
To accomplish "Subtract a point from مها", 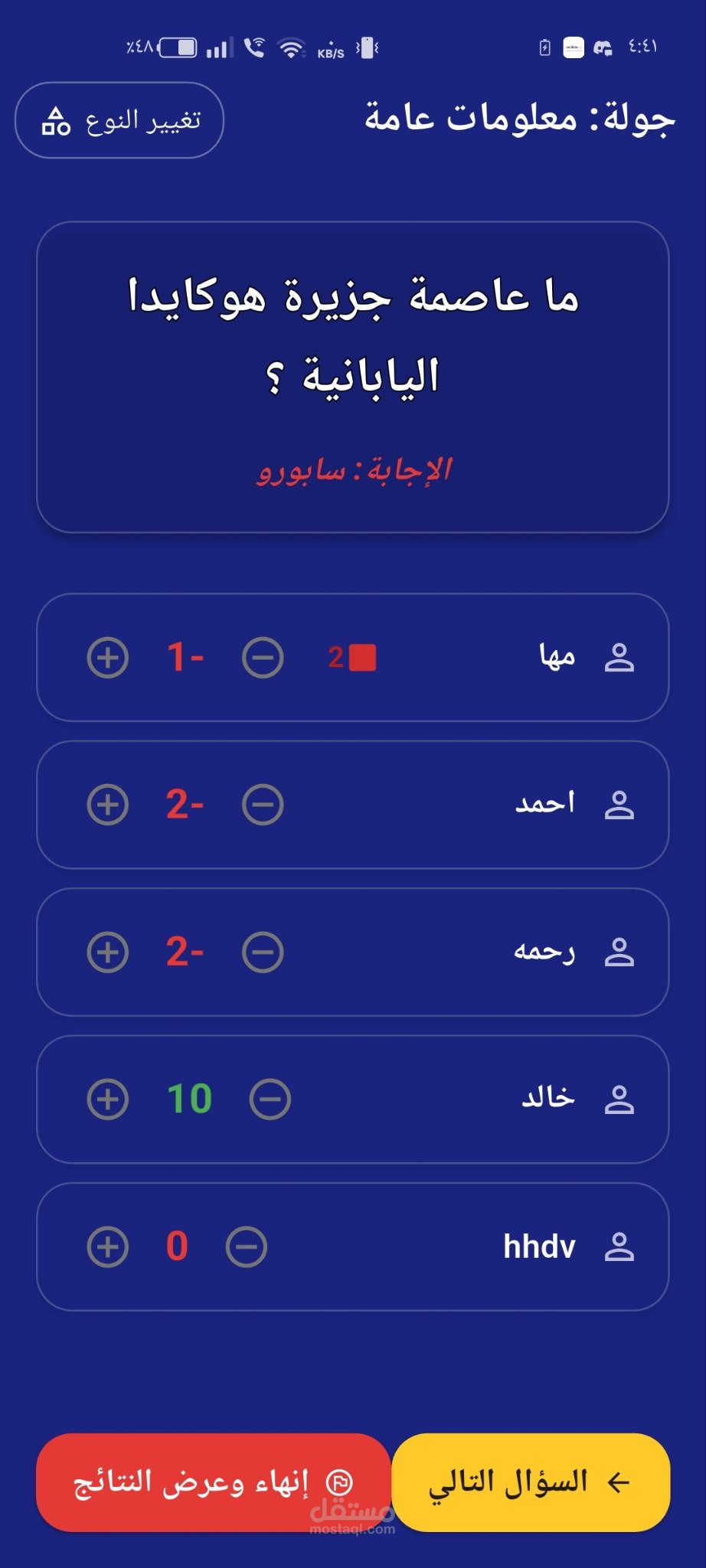I will [263, 658].
